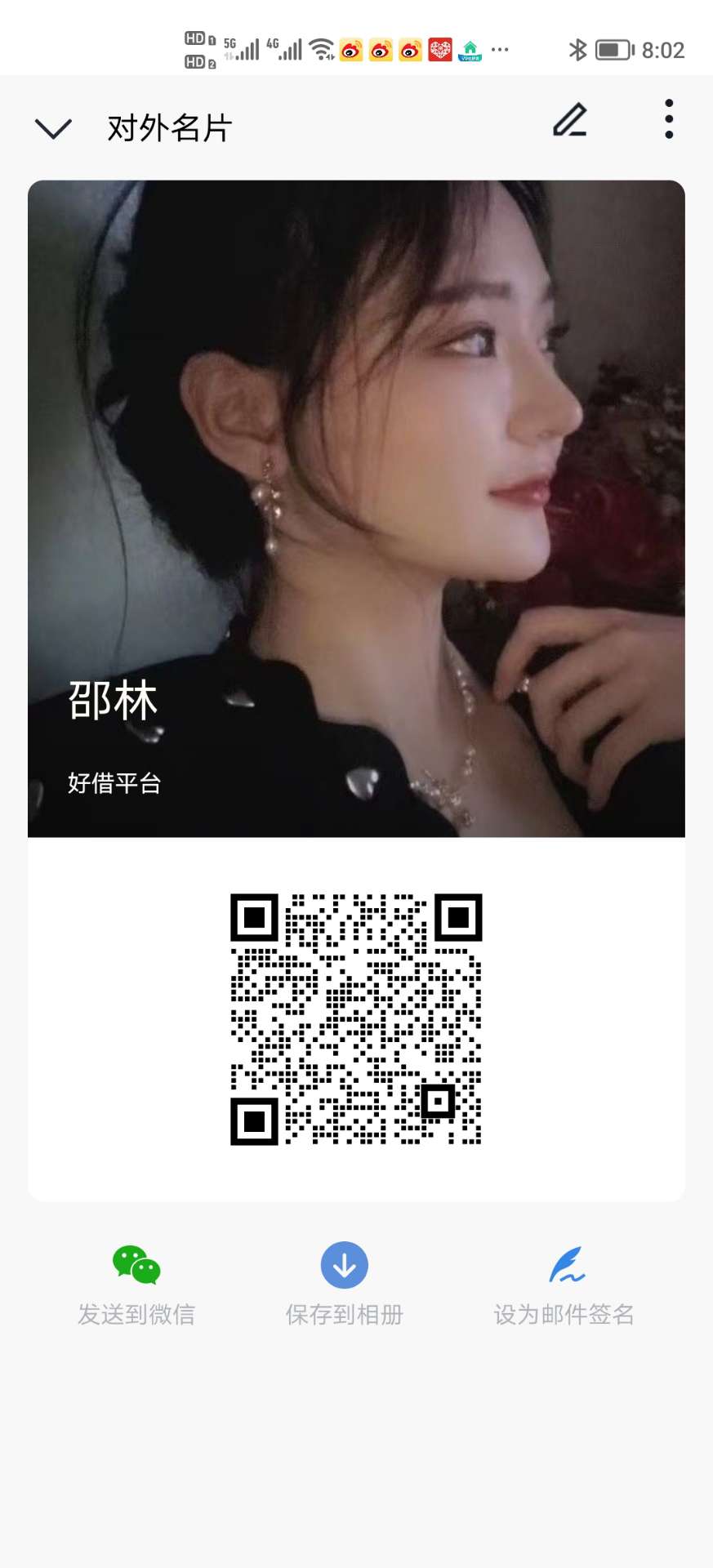The image size is (713, 1568).
Task: Edit the business card with the pencil icon
Action: [570, 121]
